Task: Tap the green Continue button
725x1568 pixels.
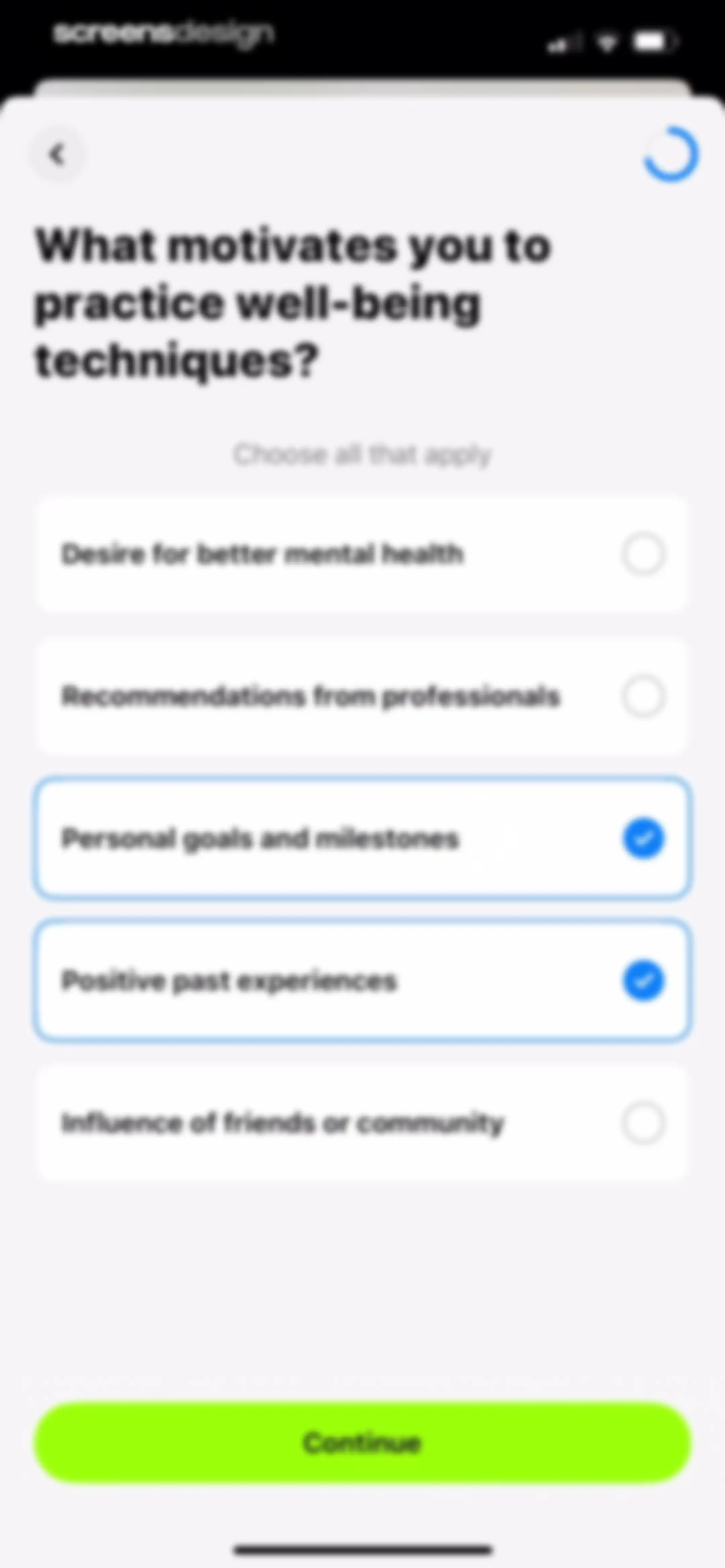Action: point(362,1442)
